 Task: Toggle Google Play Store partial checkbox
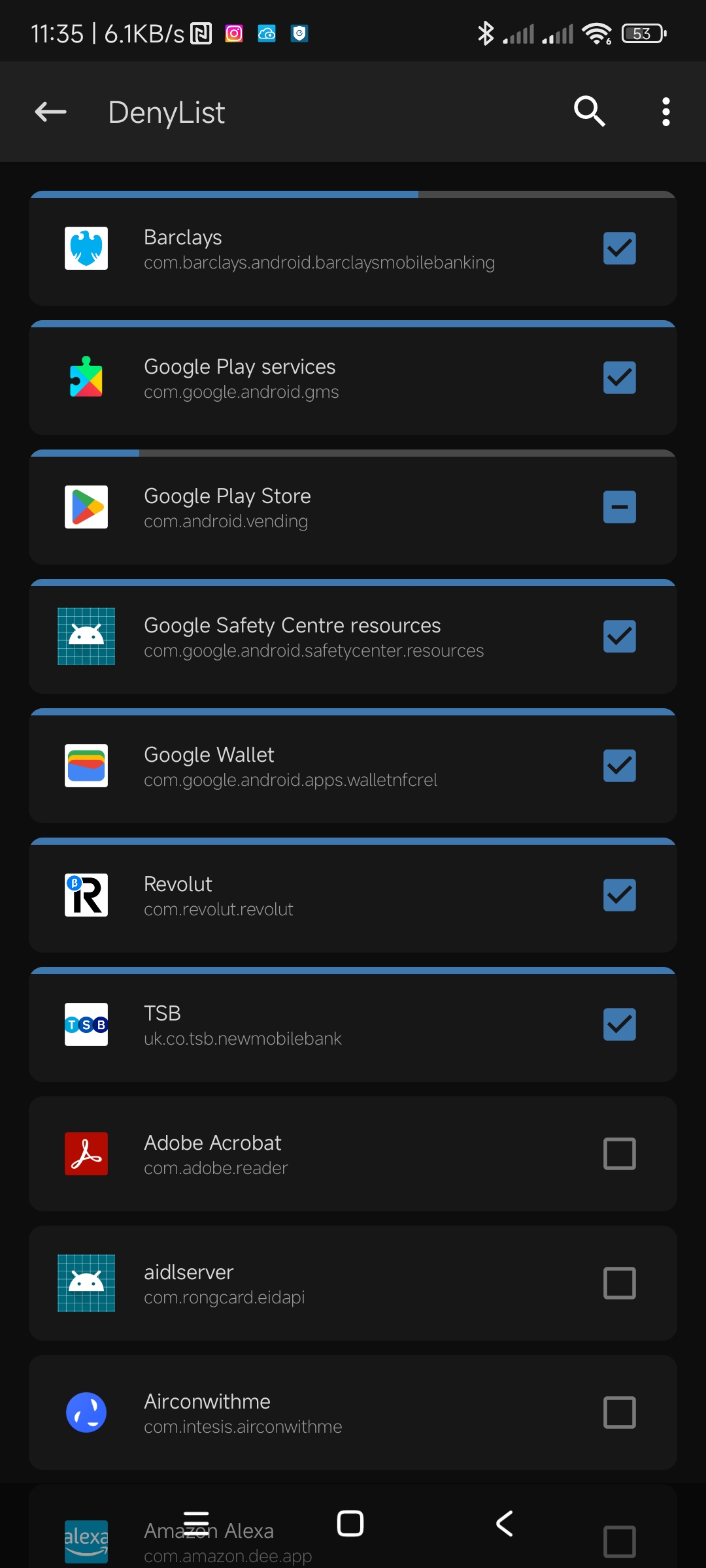619,507
